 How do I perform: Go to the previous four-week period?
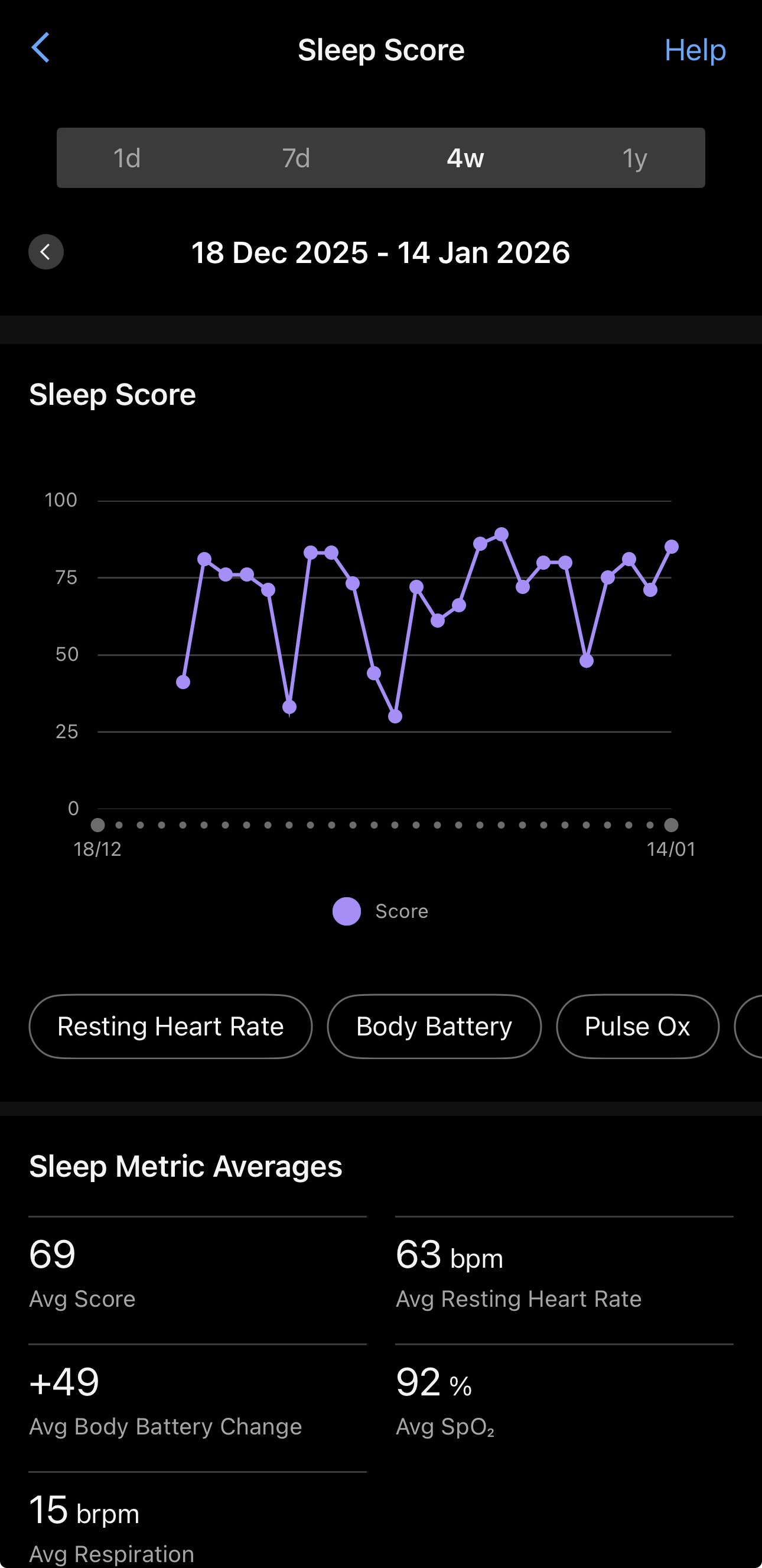(x=45, y=252)
